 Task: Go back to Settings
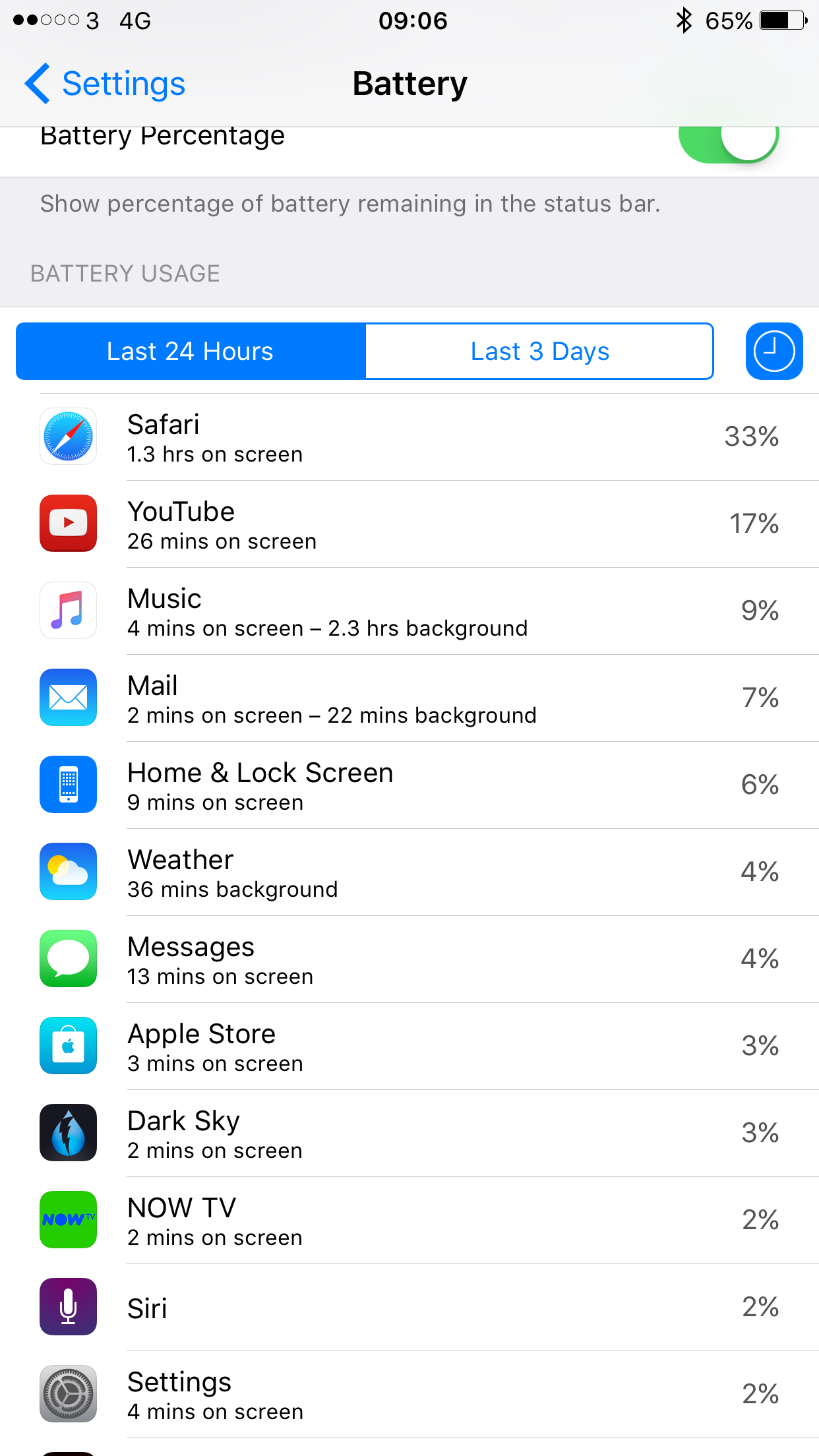pos(106,84)
